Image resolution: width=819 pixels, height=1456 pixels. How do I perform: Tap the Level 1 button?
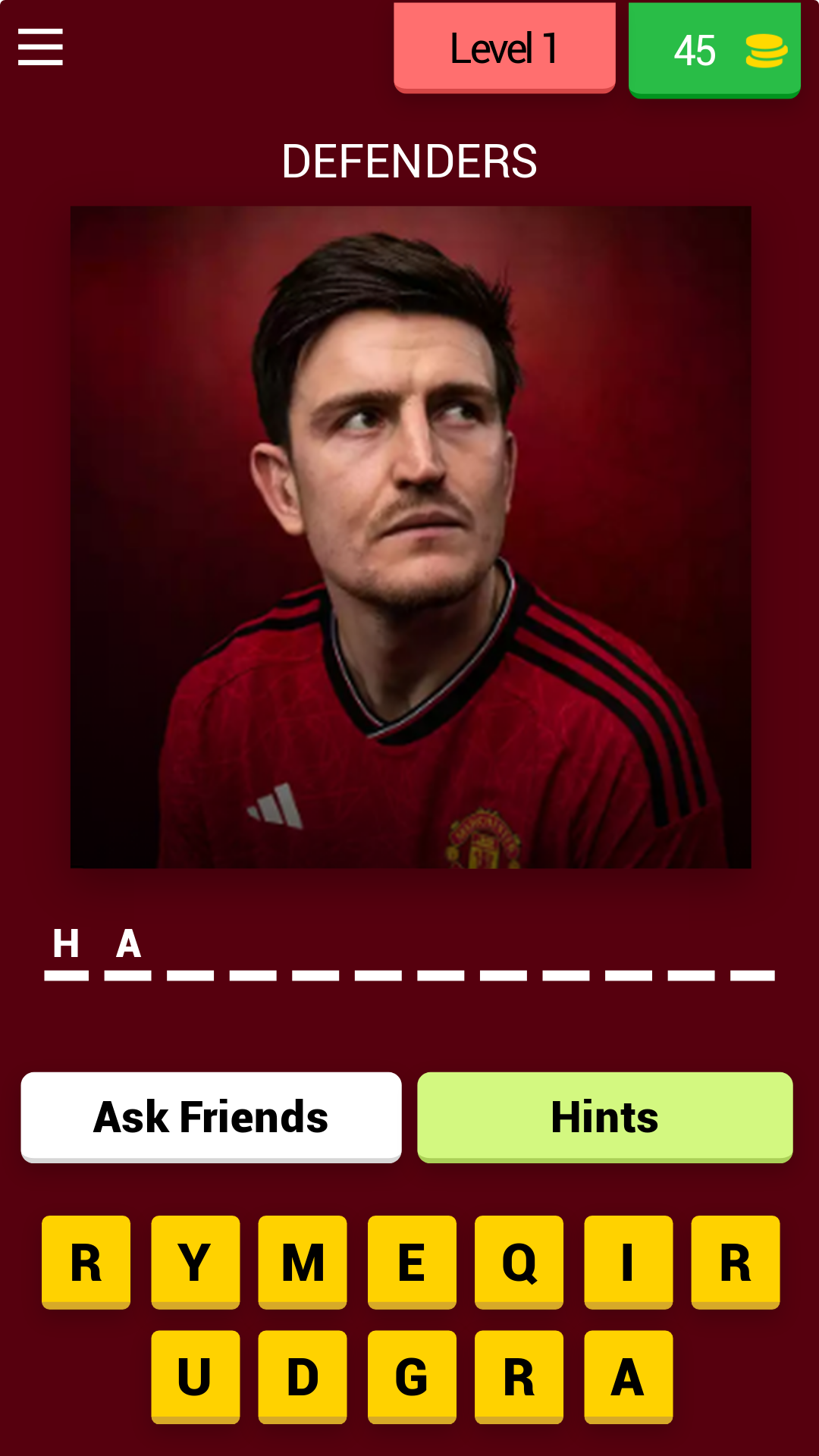coord(504,48)
